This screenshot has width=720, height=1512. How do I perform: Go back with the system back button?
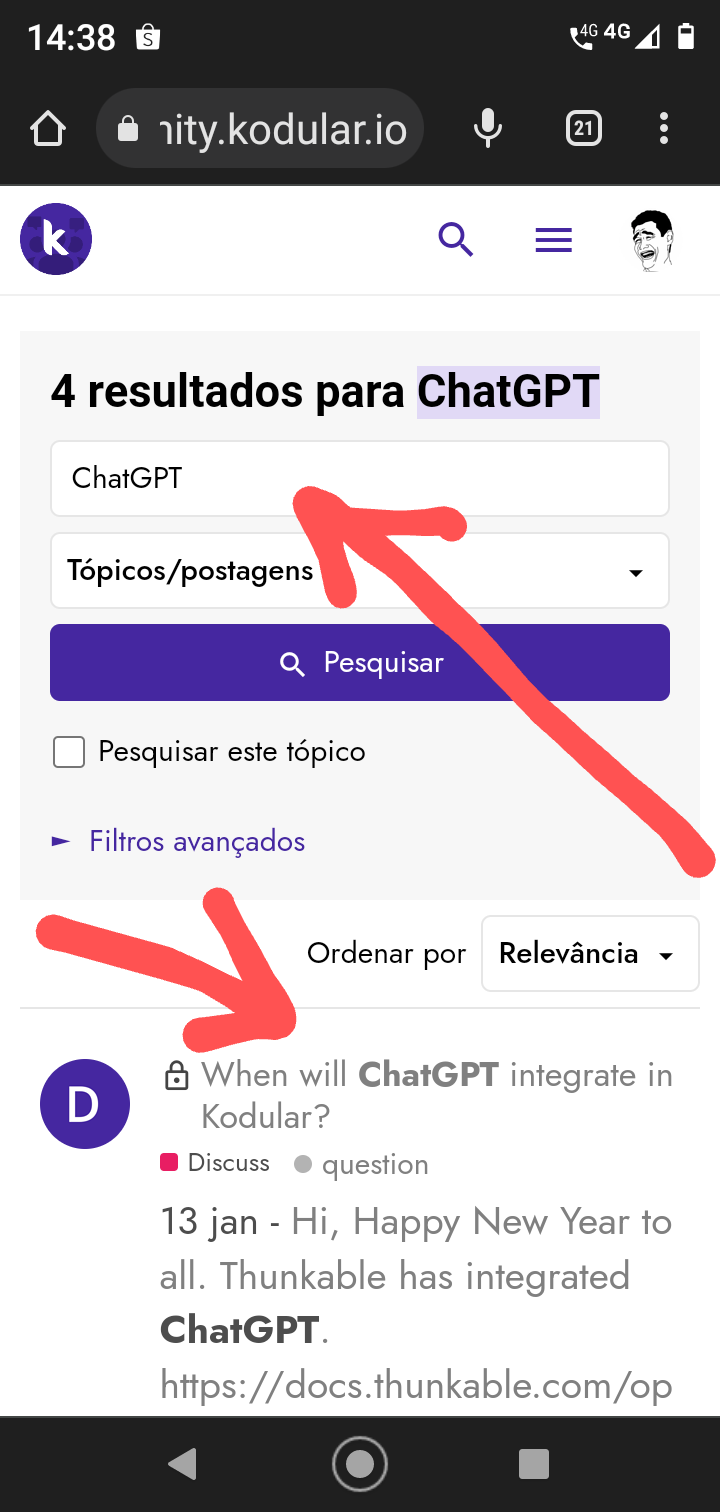183,1464
